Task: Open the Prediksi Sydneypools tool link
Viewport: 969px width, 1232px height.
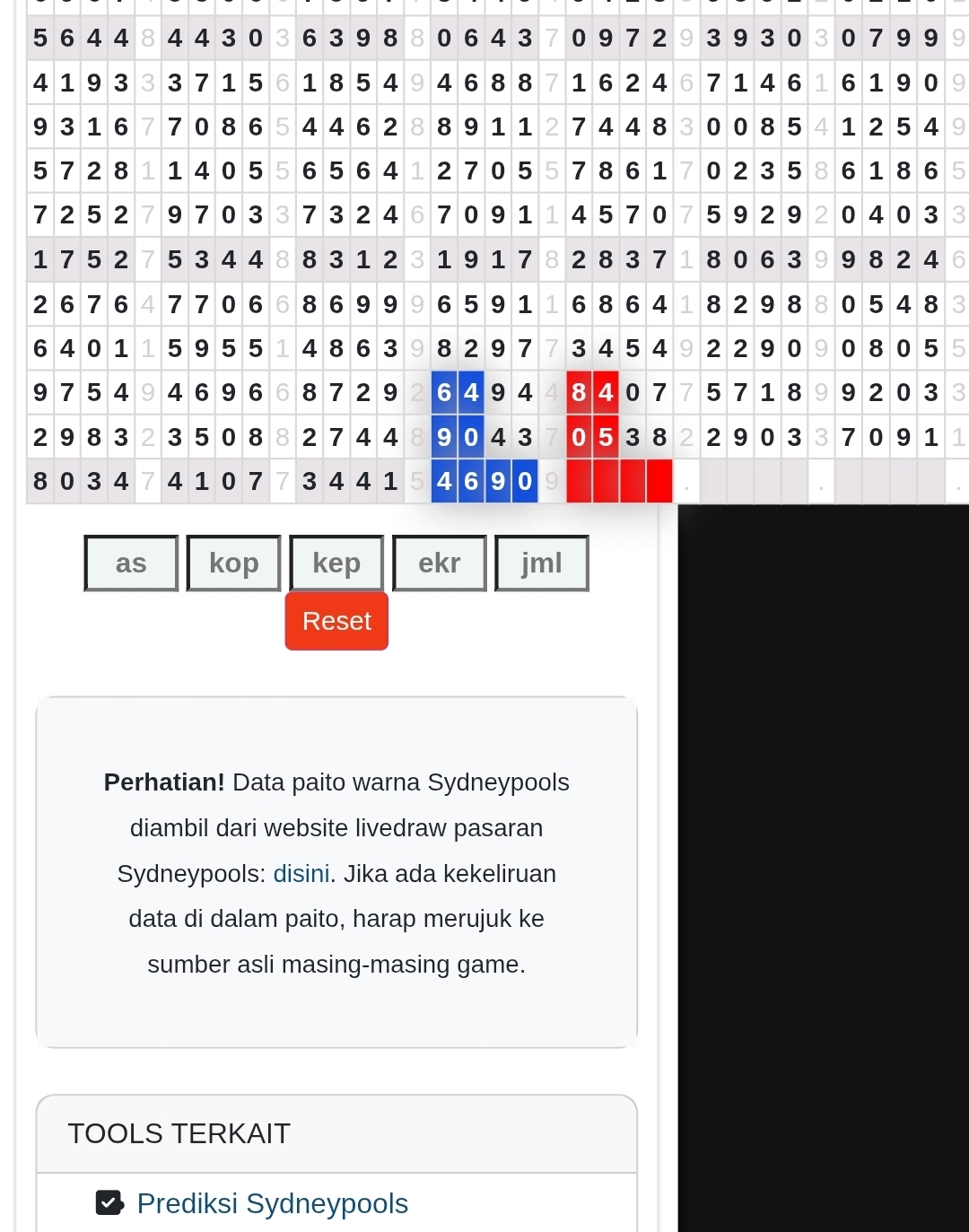Action: click(x=272, y=1203)
